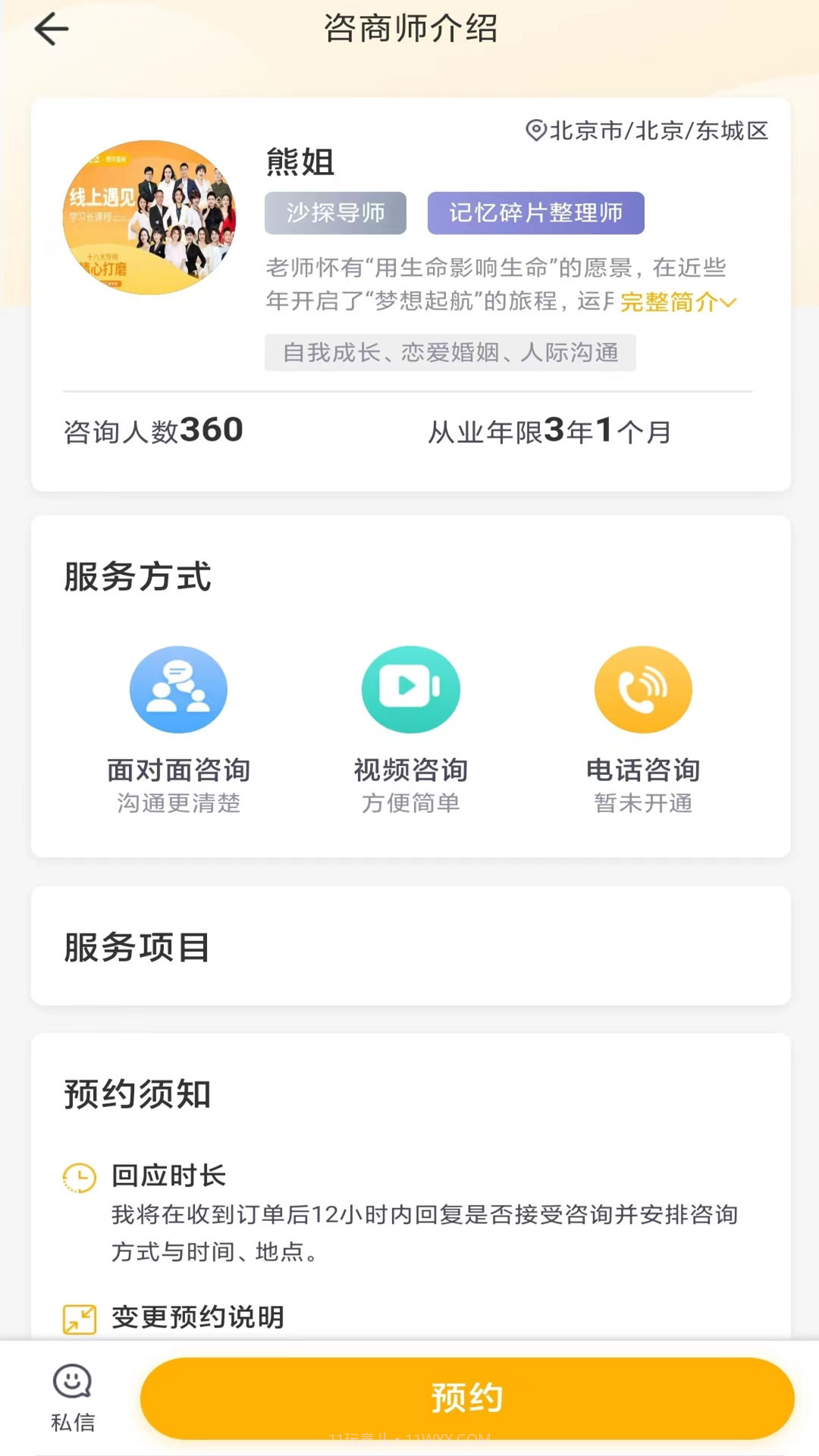This screenshot has width=819, height=1456.
Task: Click the back arrow at top left
Action: (51, 29)
